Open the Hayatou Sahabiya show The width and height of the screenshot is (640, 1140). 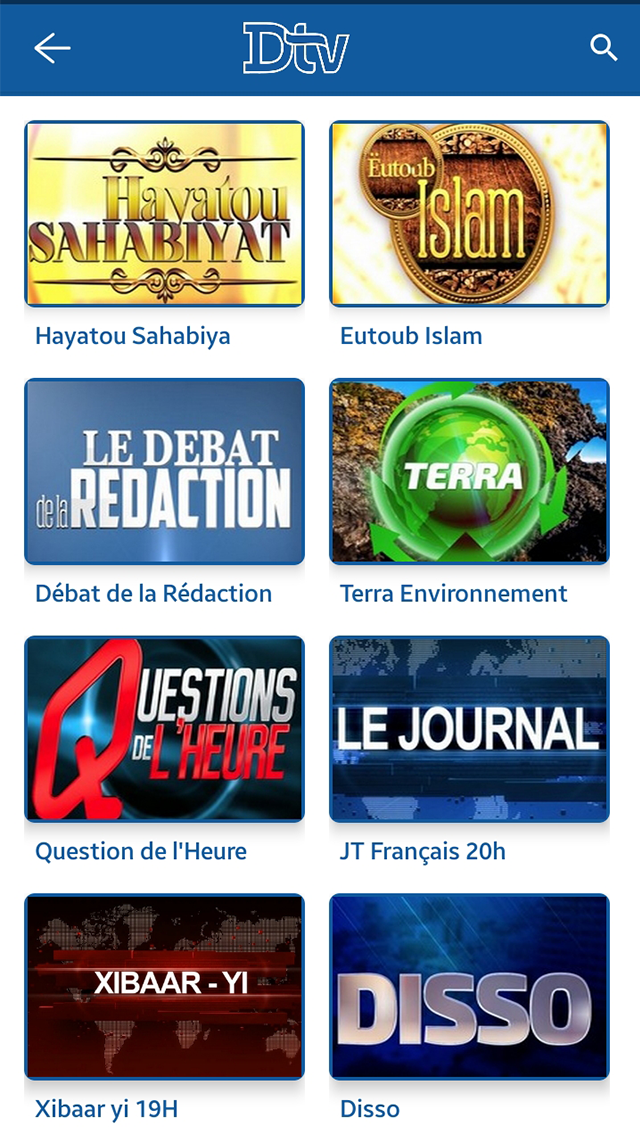pos(164,214)
